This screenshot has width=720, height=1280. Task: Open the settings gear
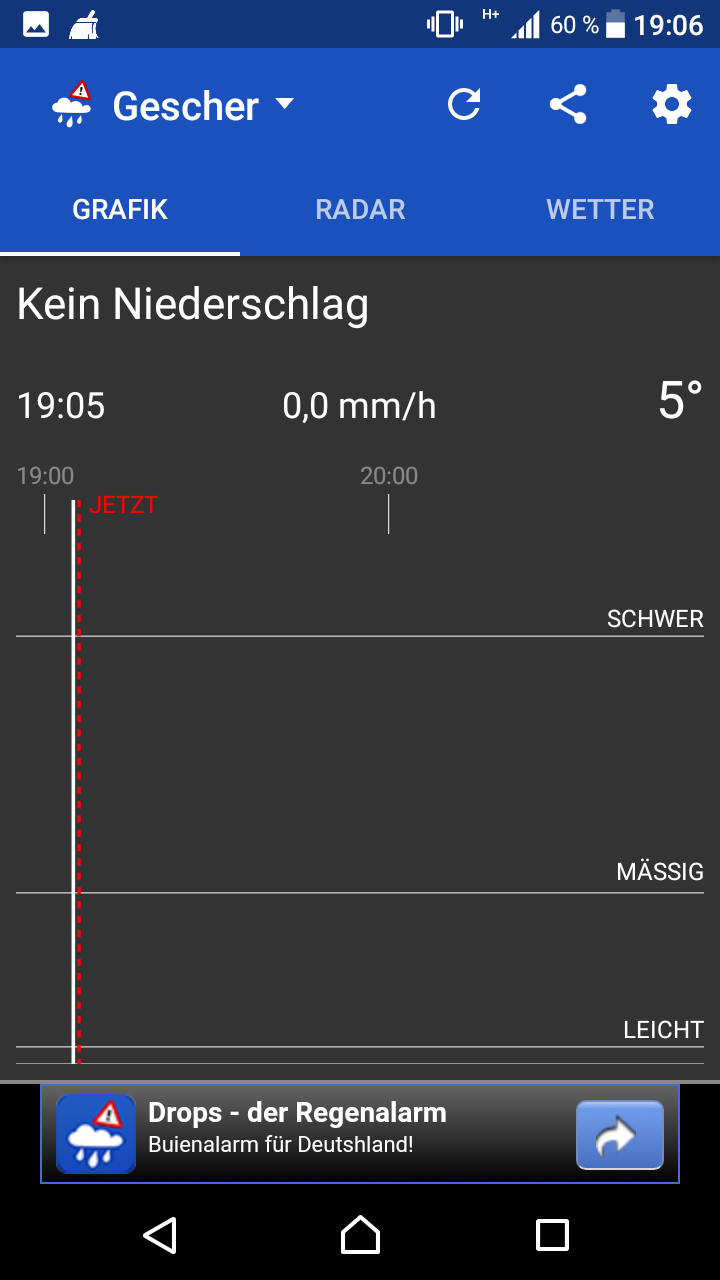tap(672, 104)
